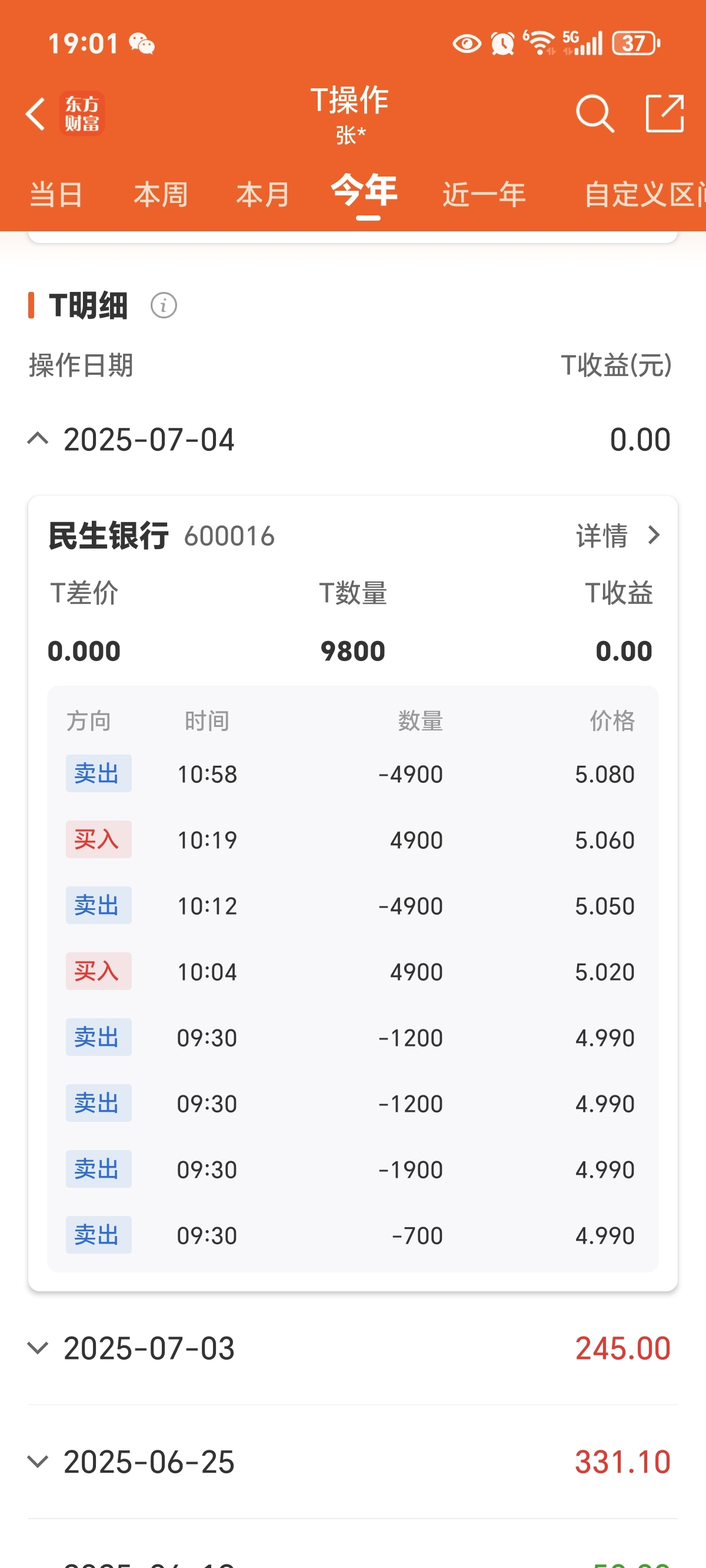Switch to the 当日 tab
Image resolution: width=706 pixels, height=1568 pixels.
[x=56, y=195]
